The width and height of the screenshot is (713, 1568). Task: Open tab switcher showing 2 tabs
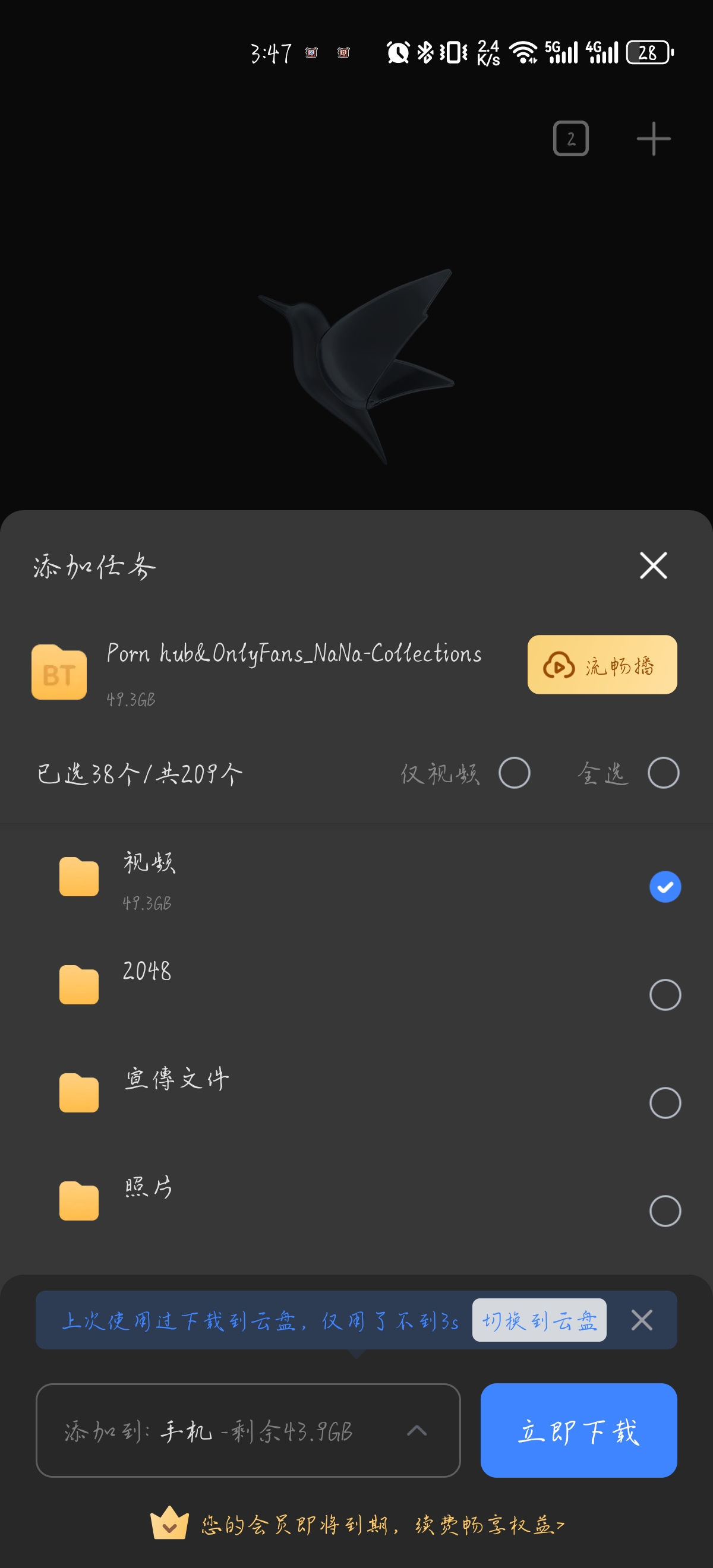(571, 139)
